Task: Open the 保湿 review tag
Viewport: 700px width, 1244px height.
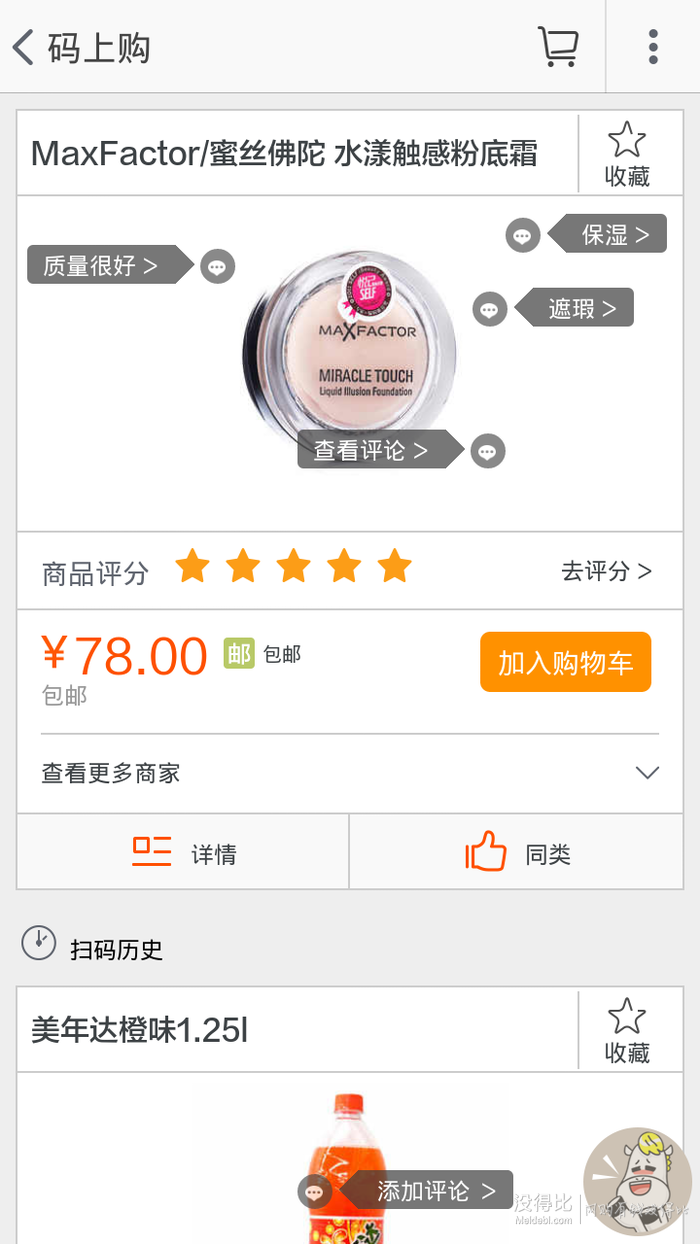Action: click(x=614, y=234)
